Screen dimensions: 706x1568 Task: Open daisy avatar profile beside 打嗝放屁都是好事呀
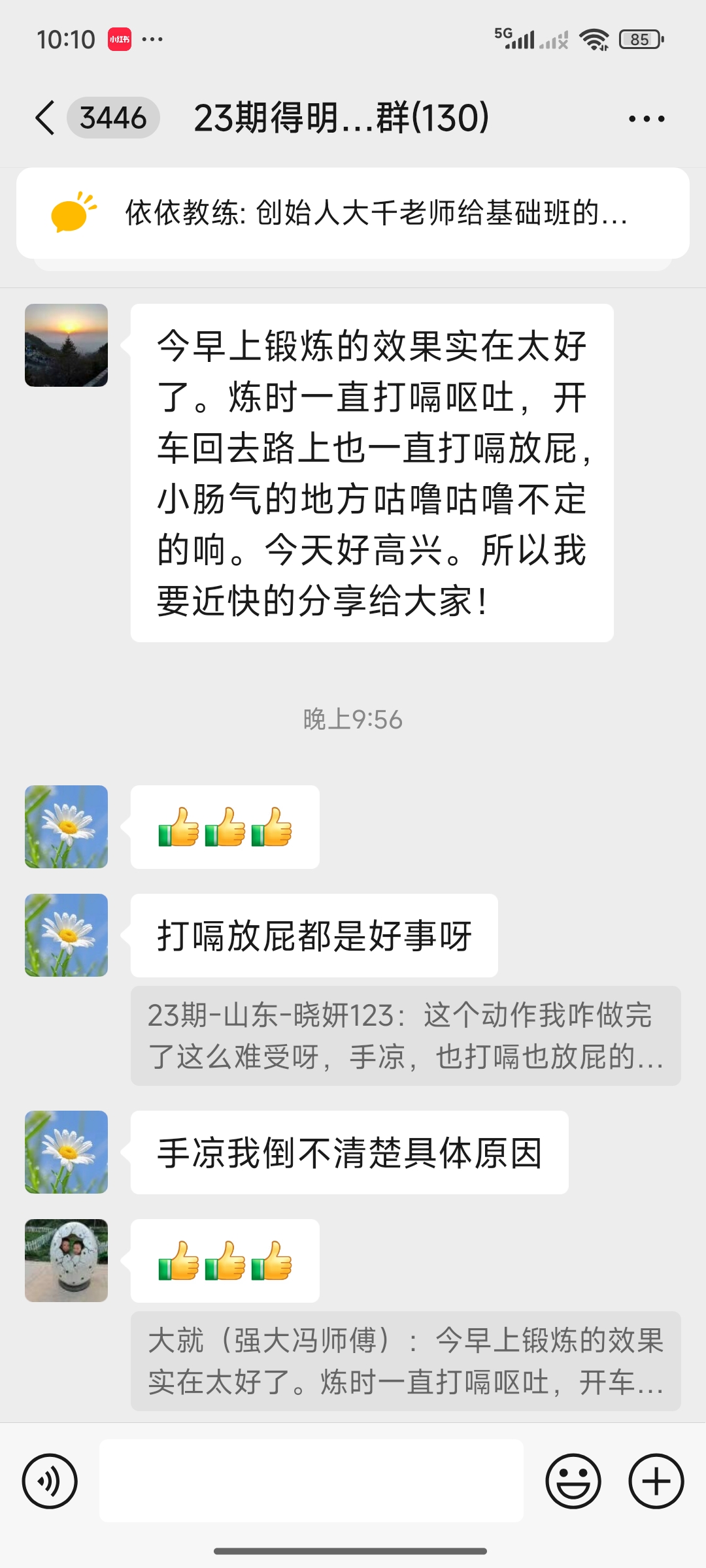point(66,936)
